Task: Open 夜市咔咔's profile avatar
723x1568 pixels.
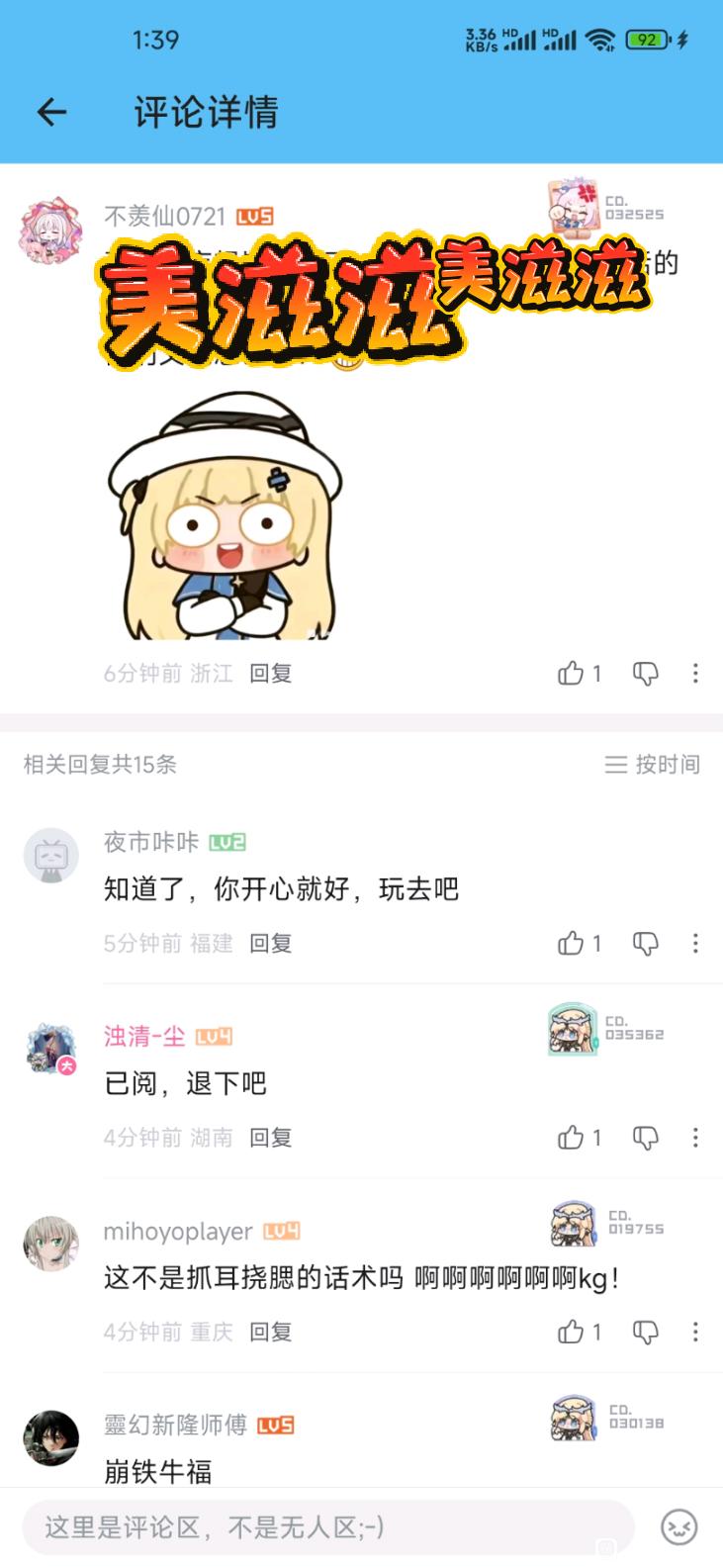Action: coord(51,855)
